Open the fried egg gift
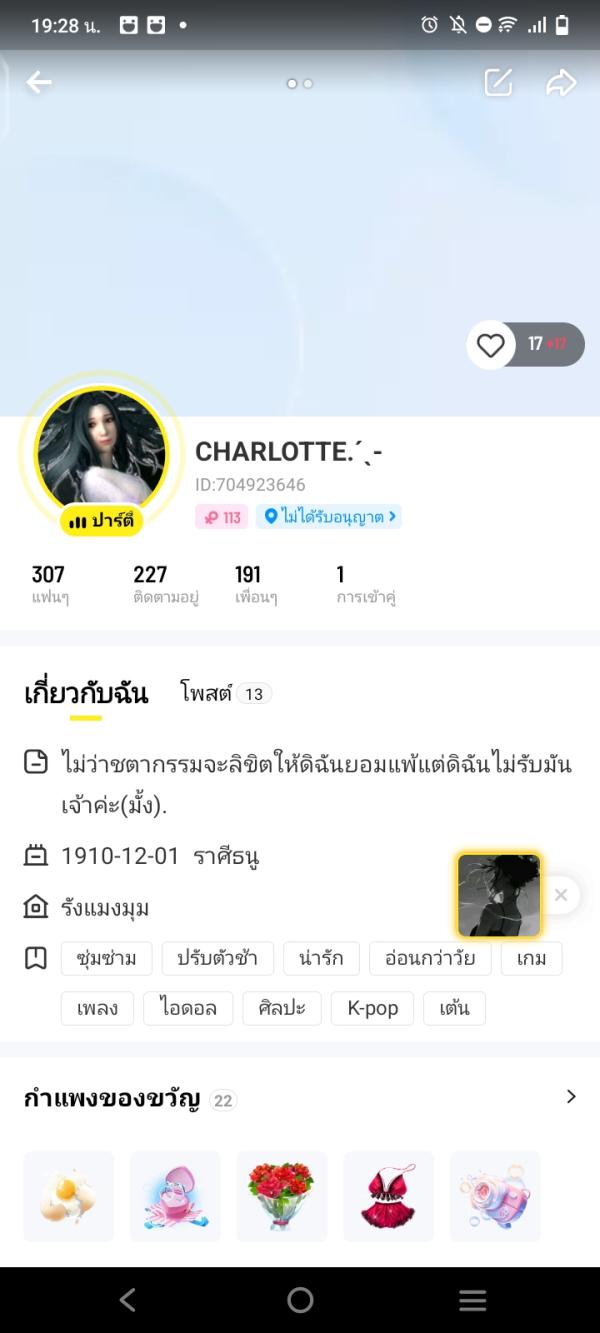Image resolution: width=600 pixels, height=1333 pixels. (68, 1196)
